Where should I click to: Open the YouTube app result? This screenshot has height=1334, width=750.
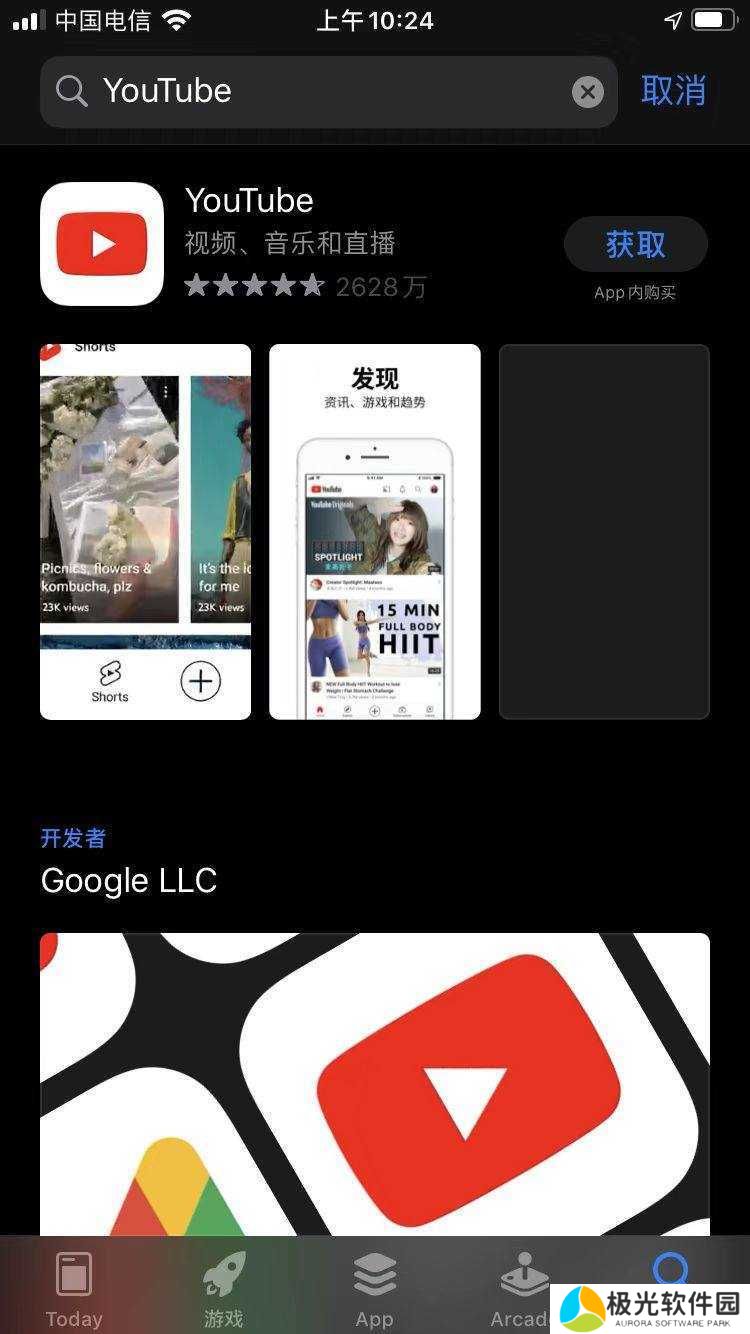pyautogui.click(x=102, y=244)
